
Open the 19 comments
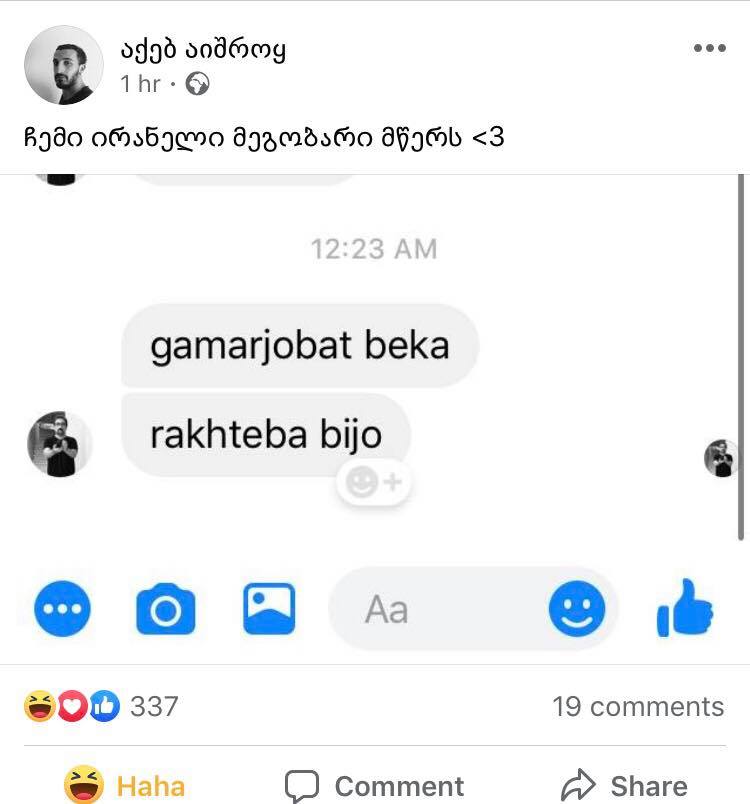[x=637, y=706]
